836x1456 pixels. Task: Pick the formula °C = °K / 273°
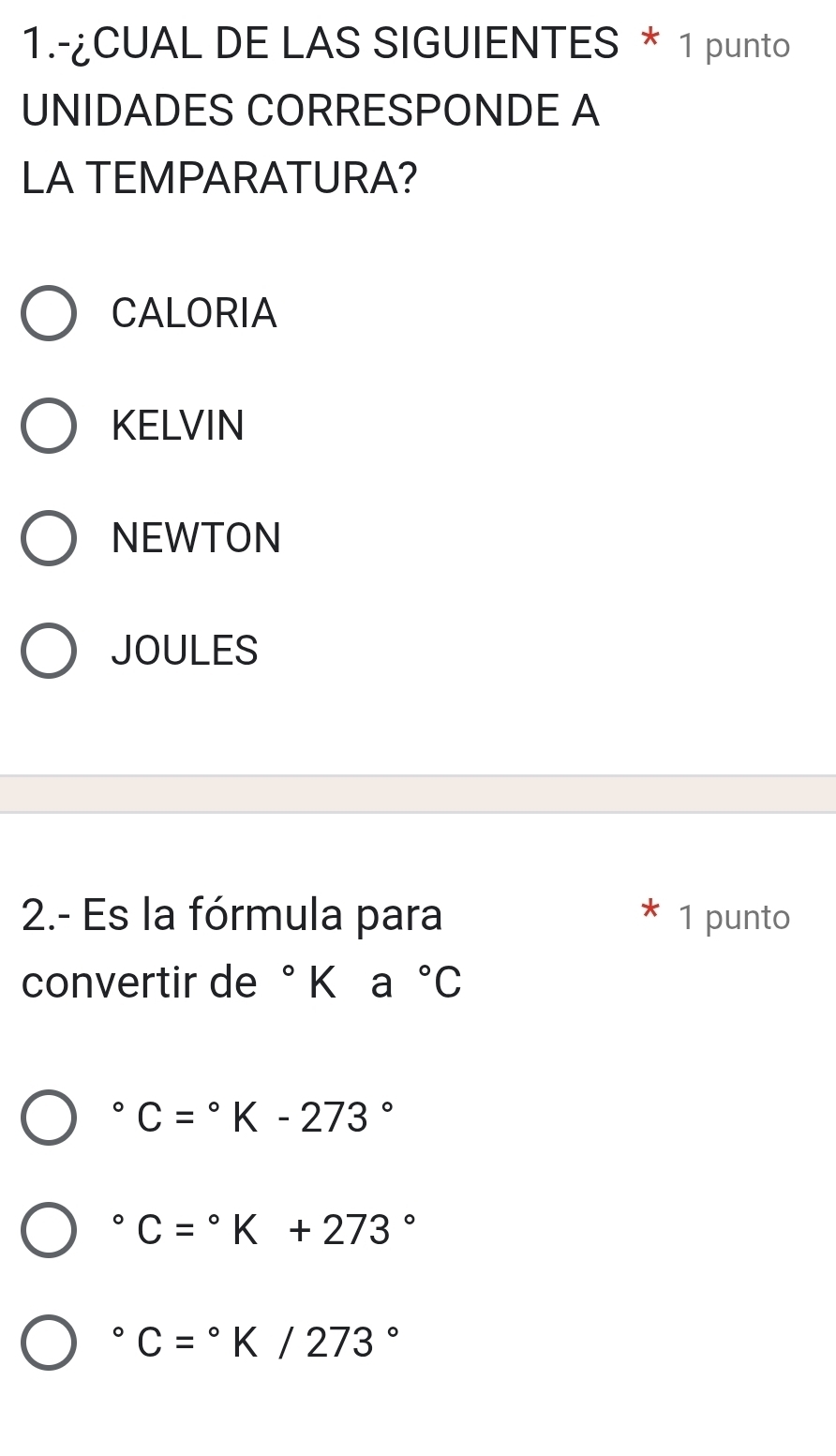pos(49,1343)
